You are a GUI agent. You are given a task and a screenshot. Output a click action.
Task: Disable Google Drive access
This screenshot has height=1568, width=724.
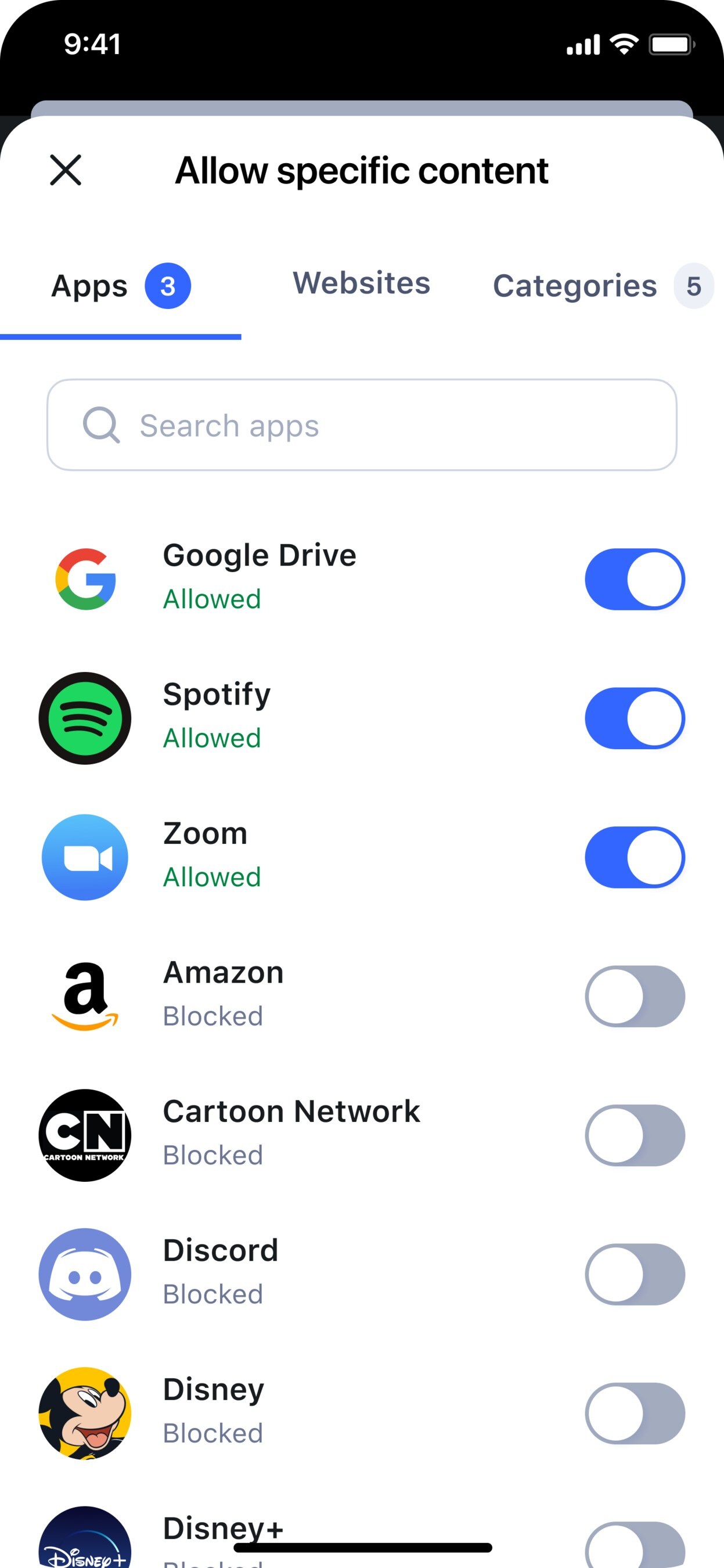(x=635, y=578)
